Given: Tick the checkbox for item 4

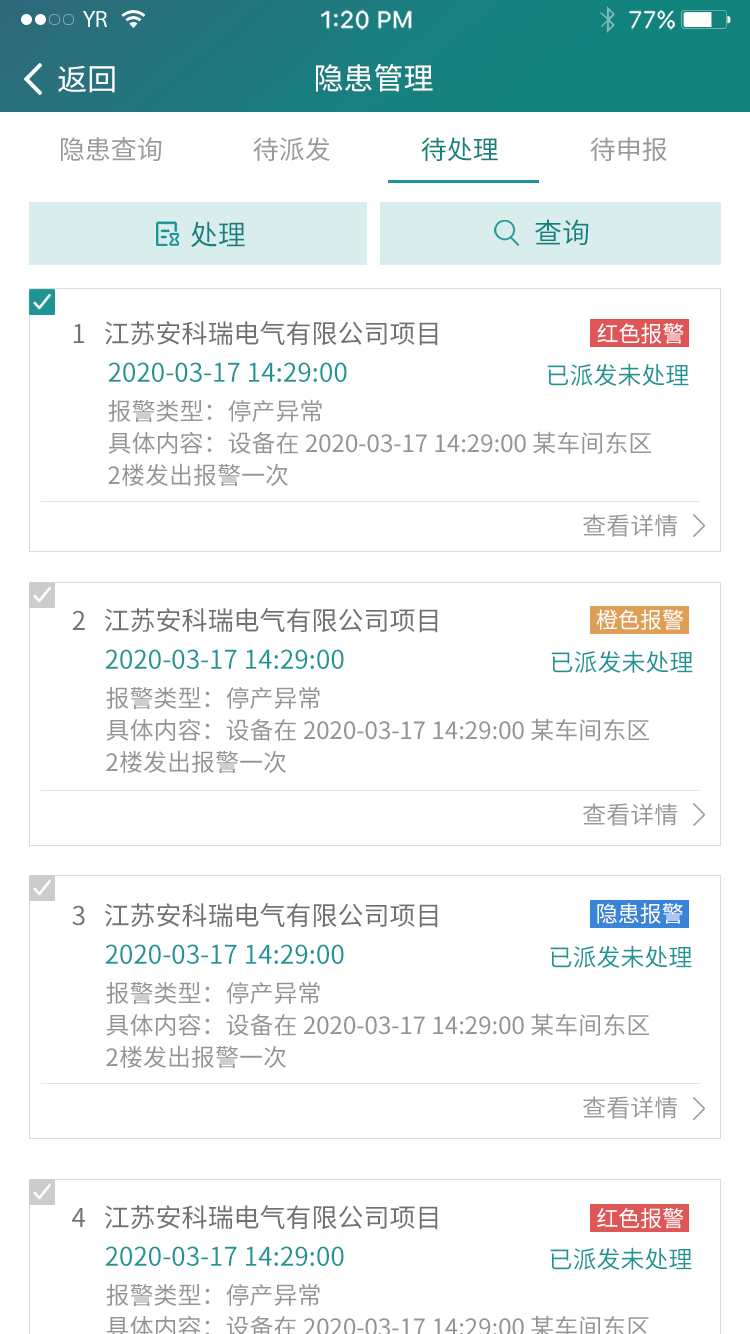Looking at the screenshot, I should 42,1191.
